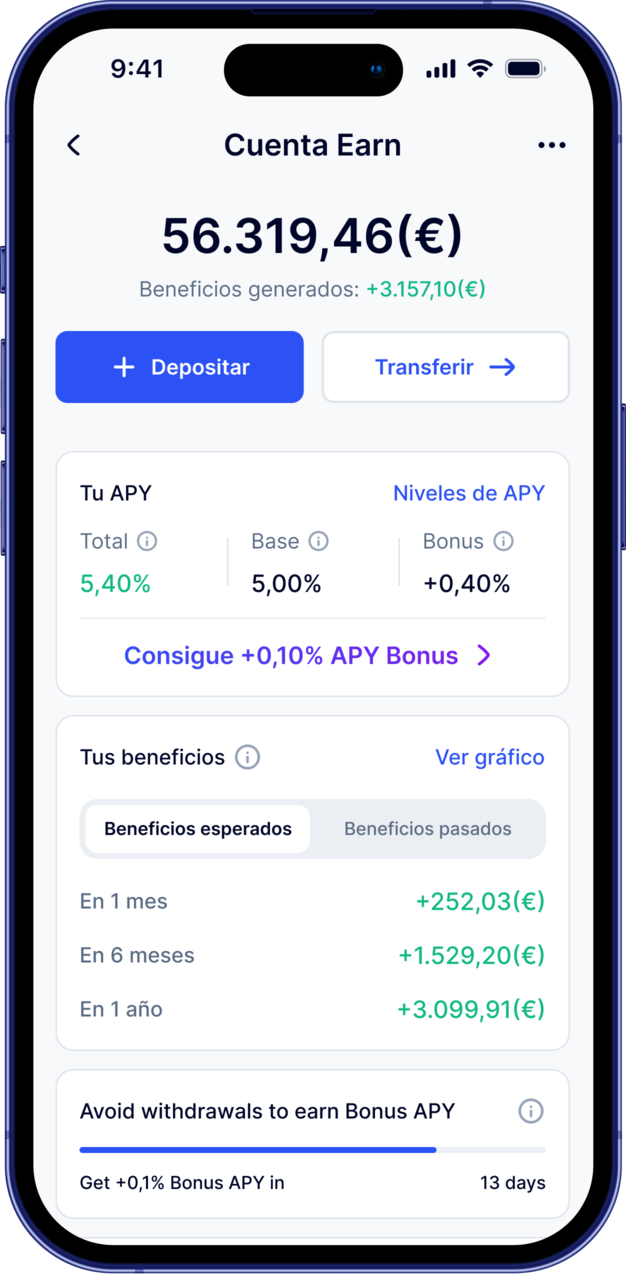Open Ver gráfico link

point(490,757)
